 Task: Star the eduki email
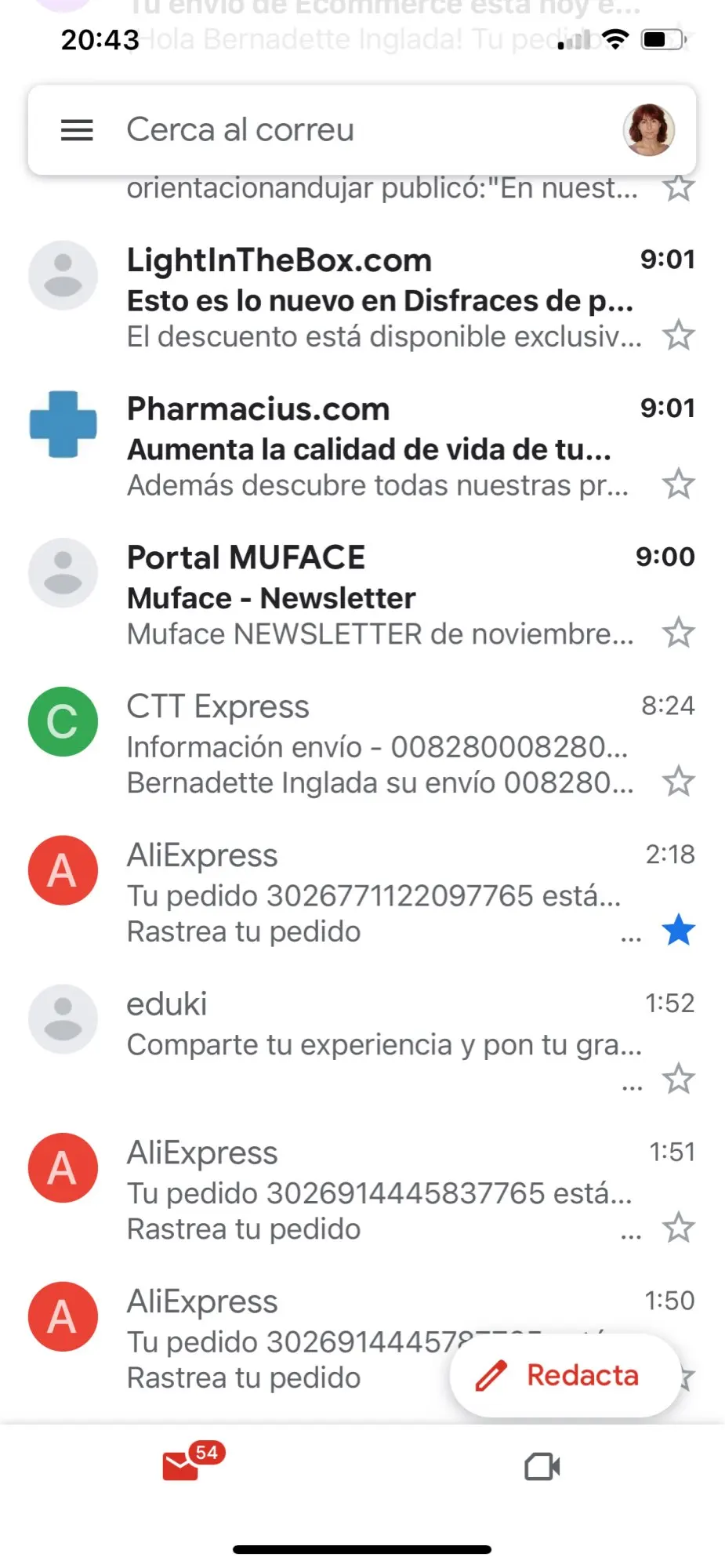pos(678,1080)
